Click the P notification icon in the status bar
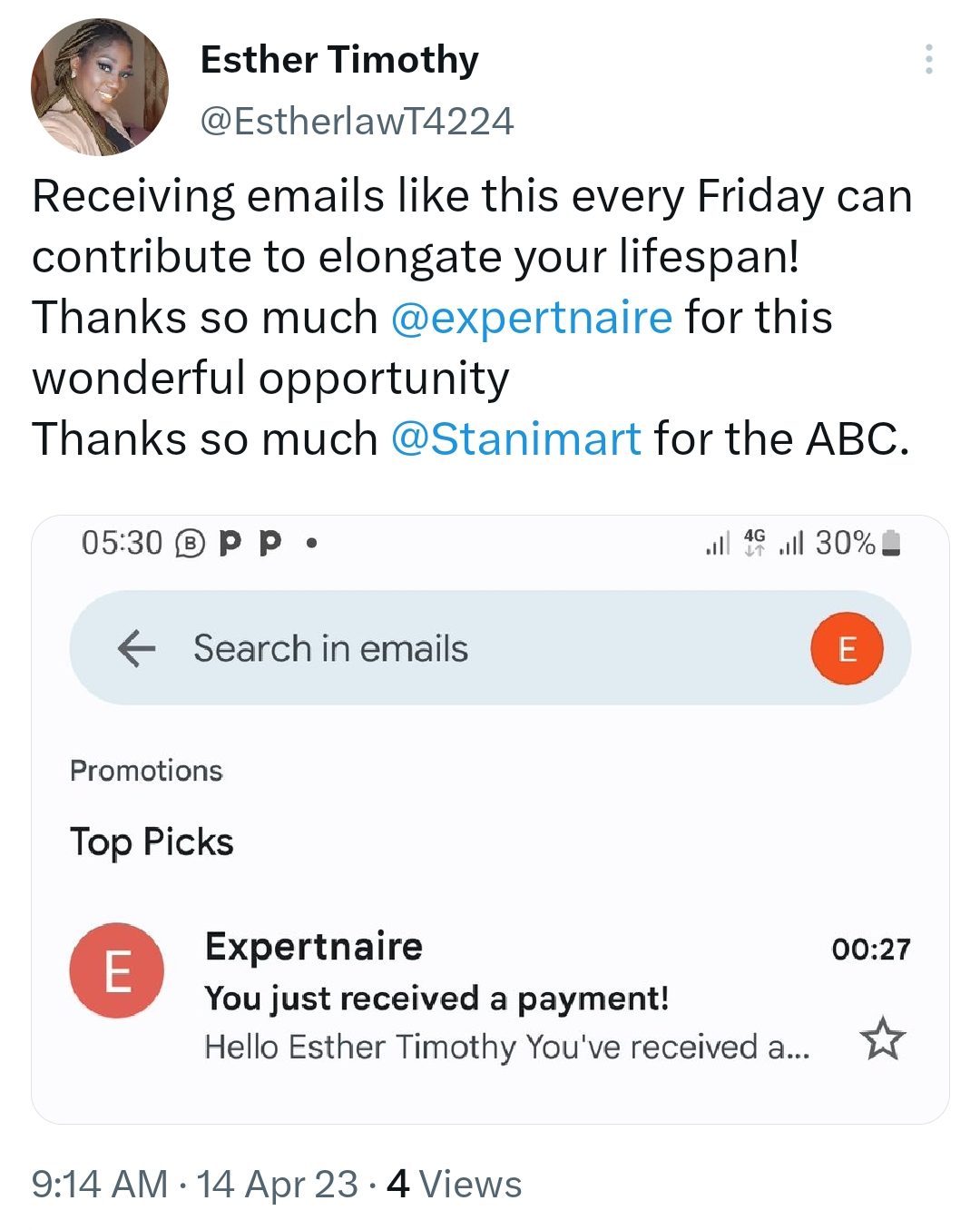The height and width of the screenshot is (1230, 980). click(x=227, y=541)
